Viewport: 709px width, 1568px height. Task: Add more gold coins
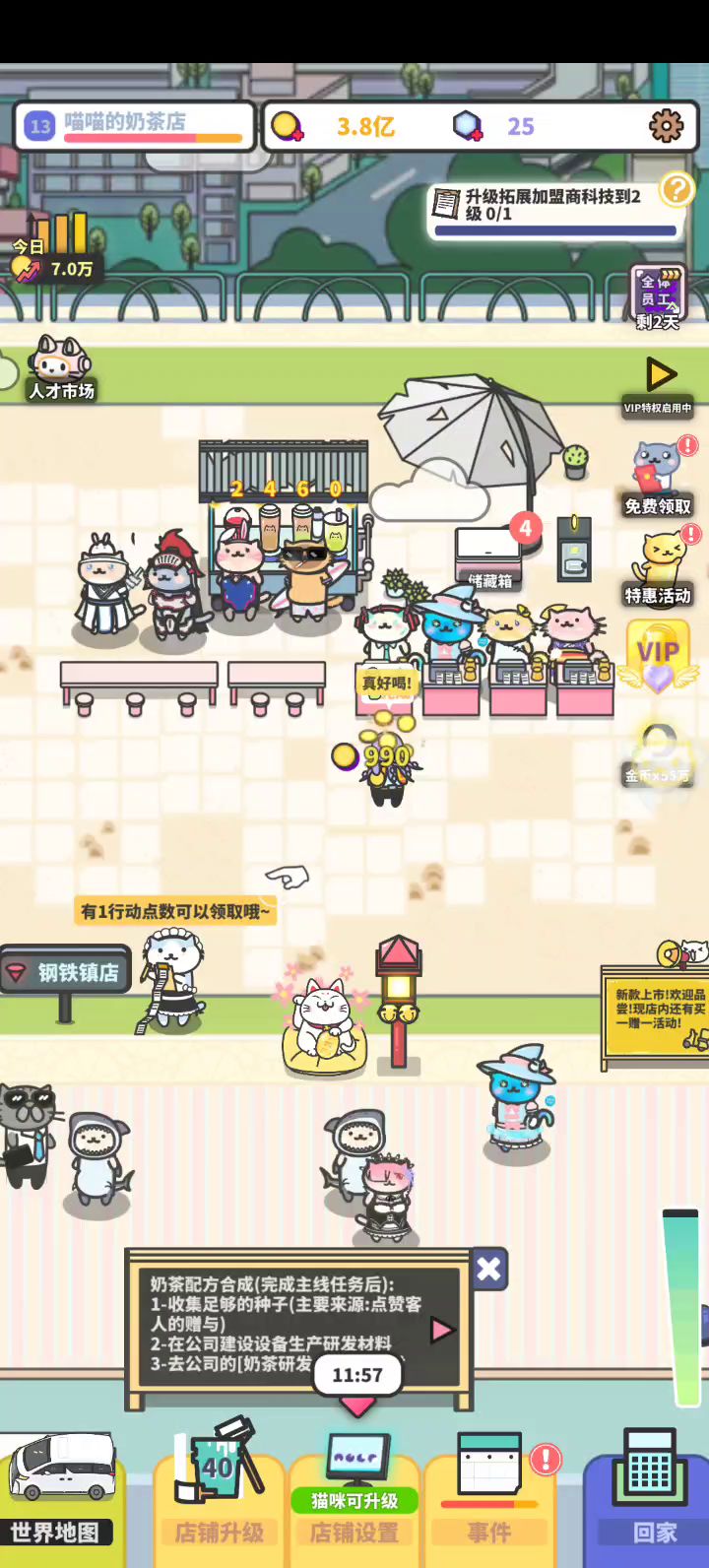pos(287,126)
